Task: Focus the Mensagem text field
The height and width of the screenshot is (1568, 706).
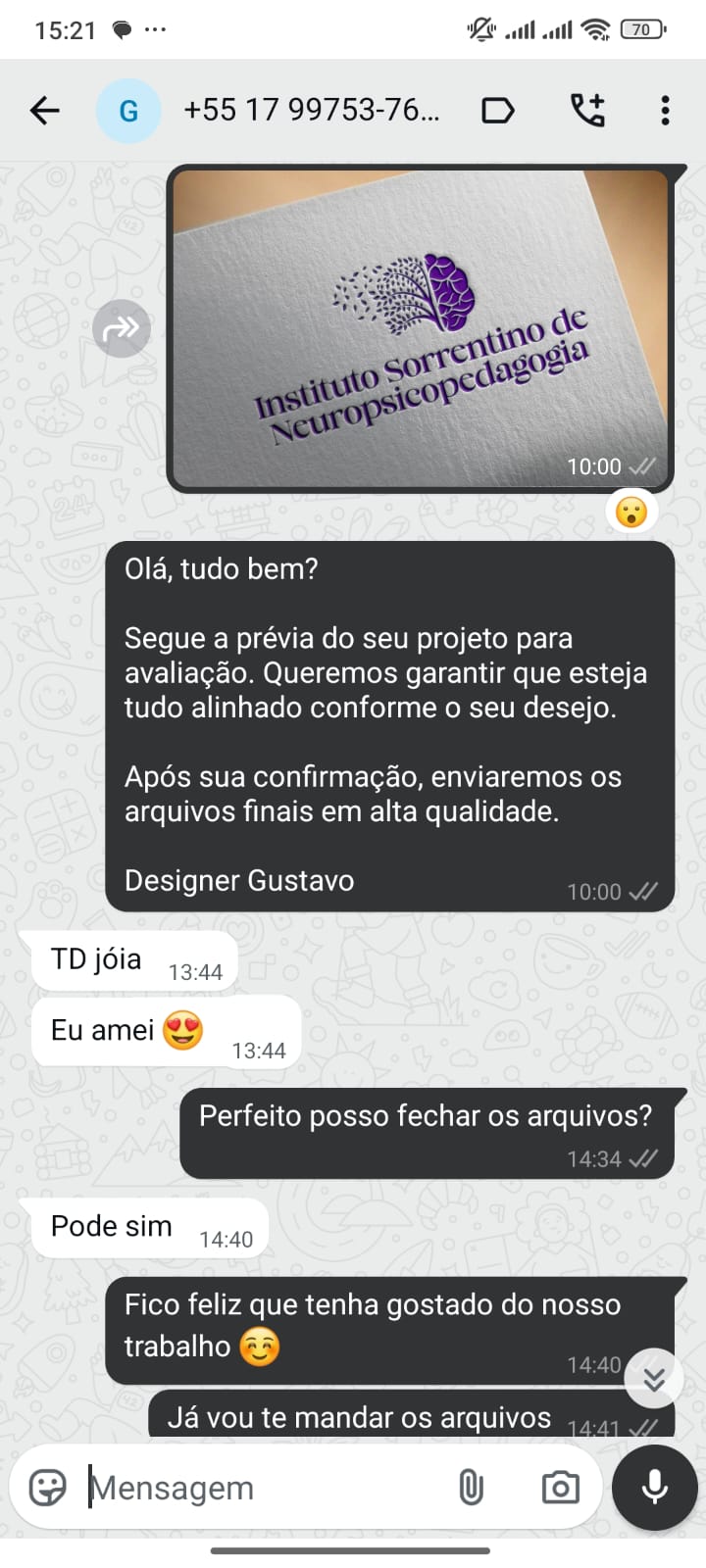Action: [265, 1488]
